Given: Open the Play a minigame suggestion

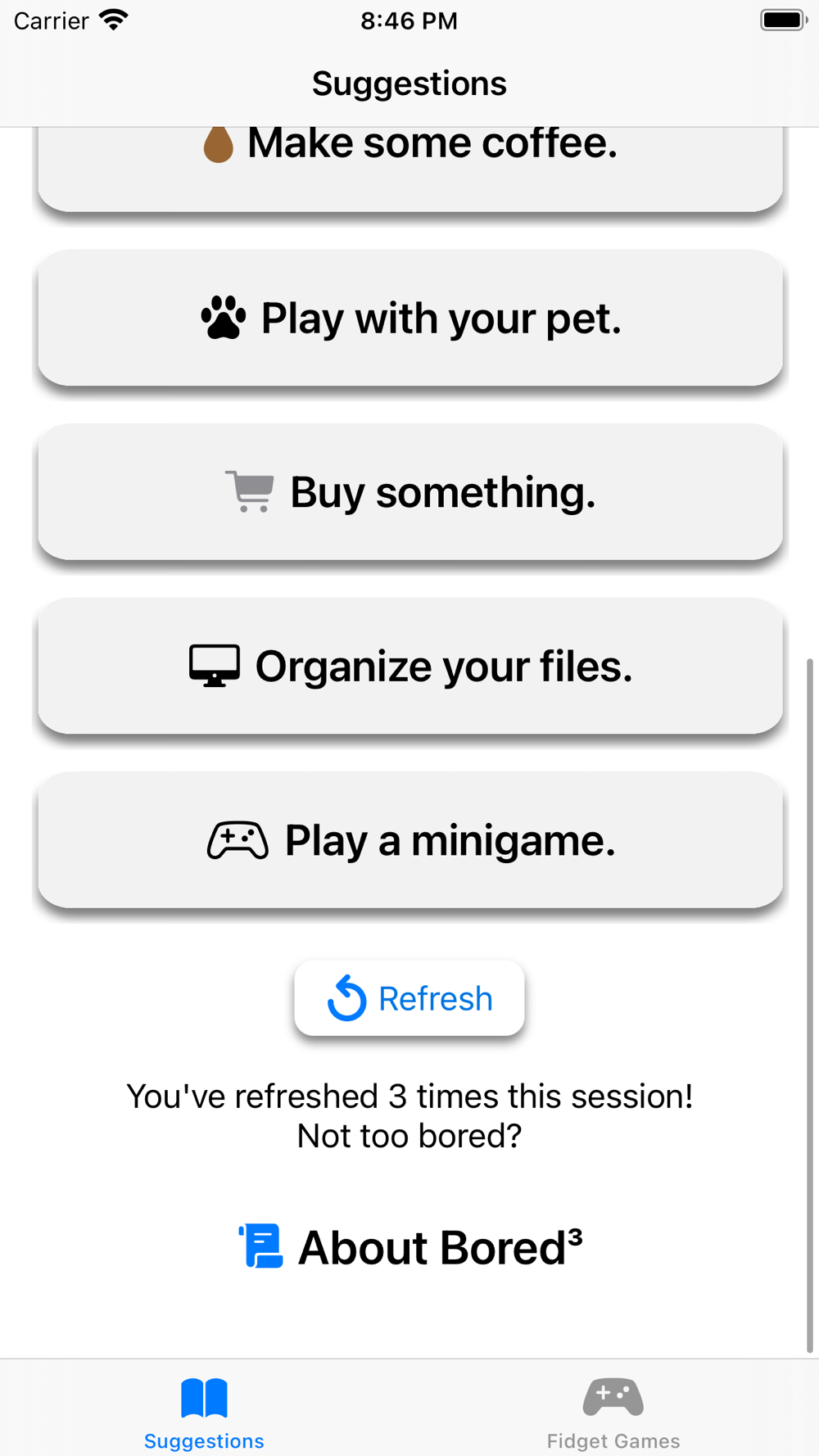Looking at the screenshot, I should (x=409, y=839).
